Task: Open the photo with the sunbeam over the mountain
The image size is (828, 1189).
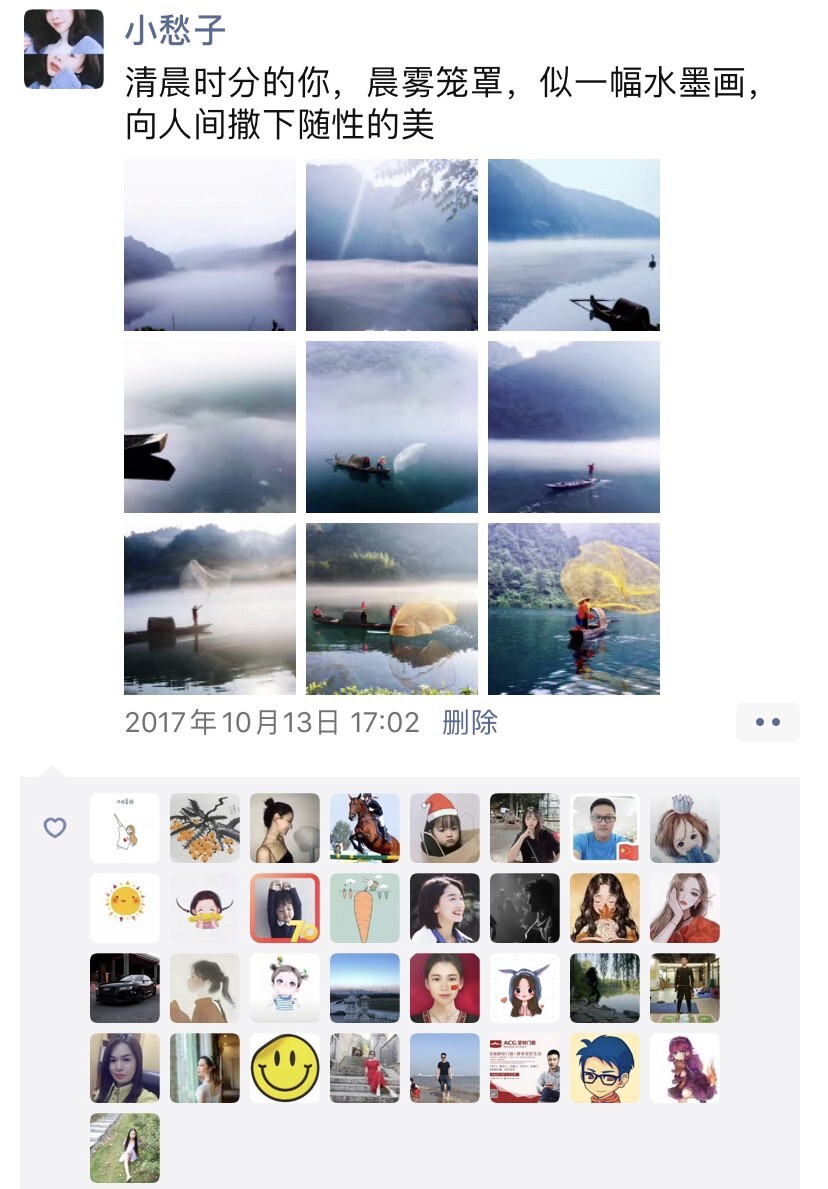Action: click(392, 245)
